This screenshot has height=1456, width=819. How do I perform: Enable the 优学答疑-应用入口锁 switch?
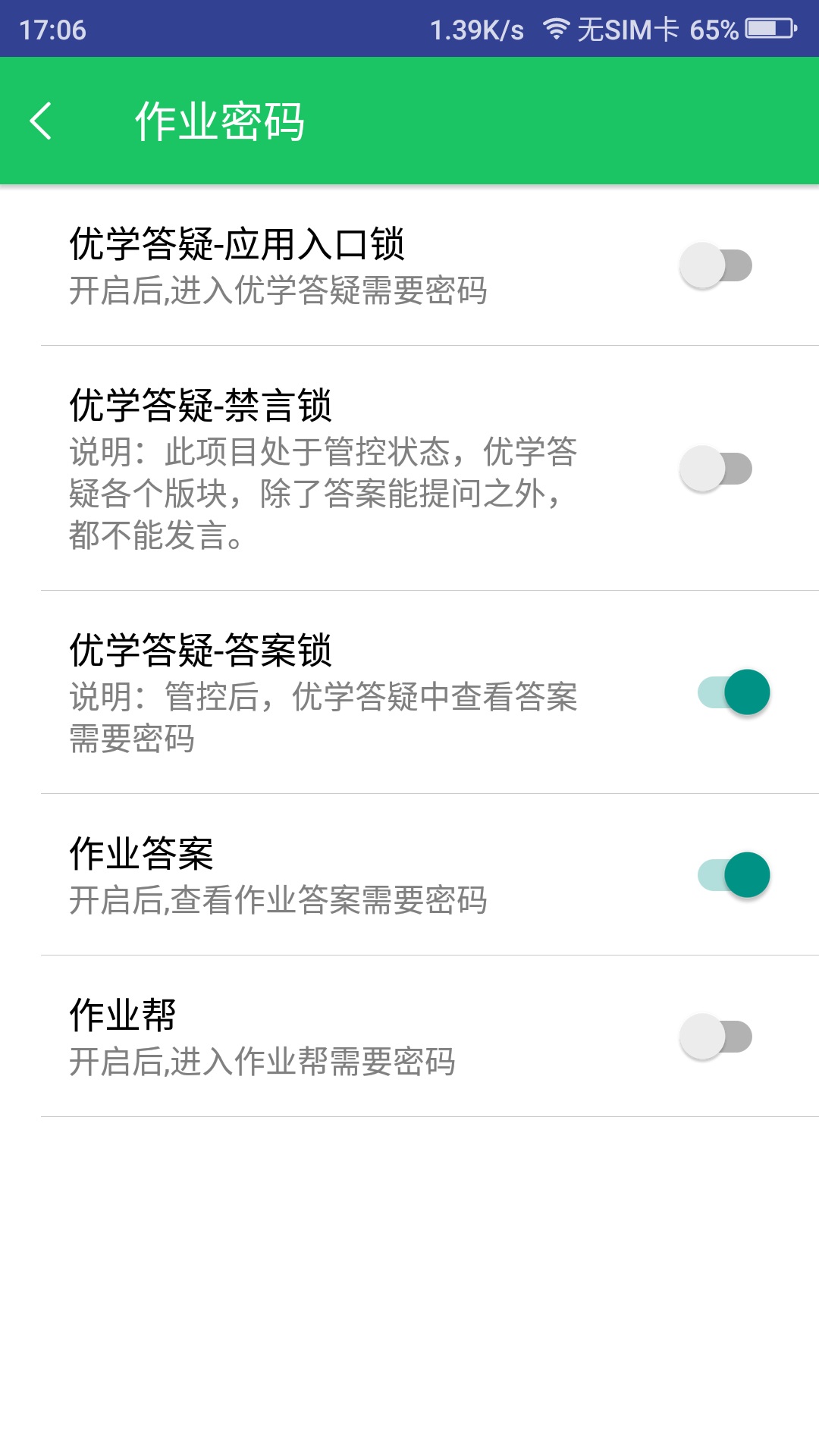point(716,265)
